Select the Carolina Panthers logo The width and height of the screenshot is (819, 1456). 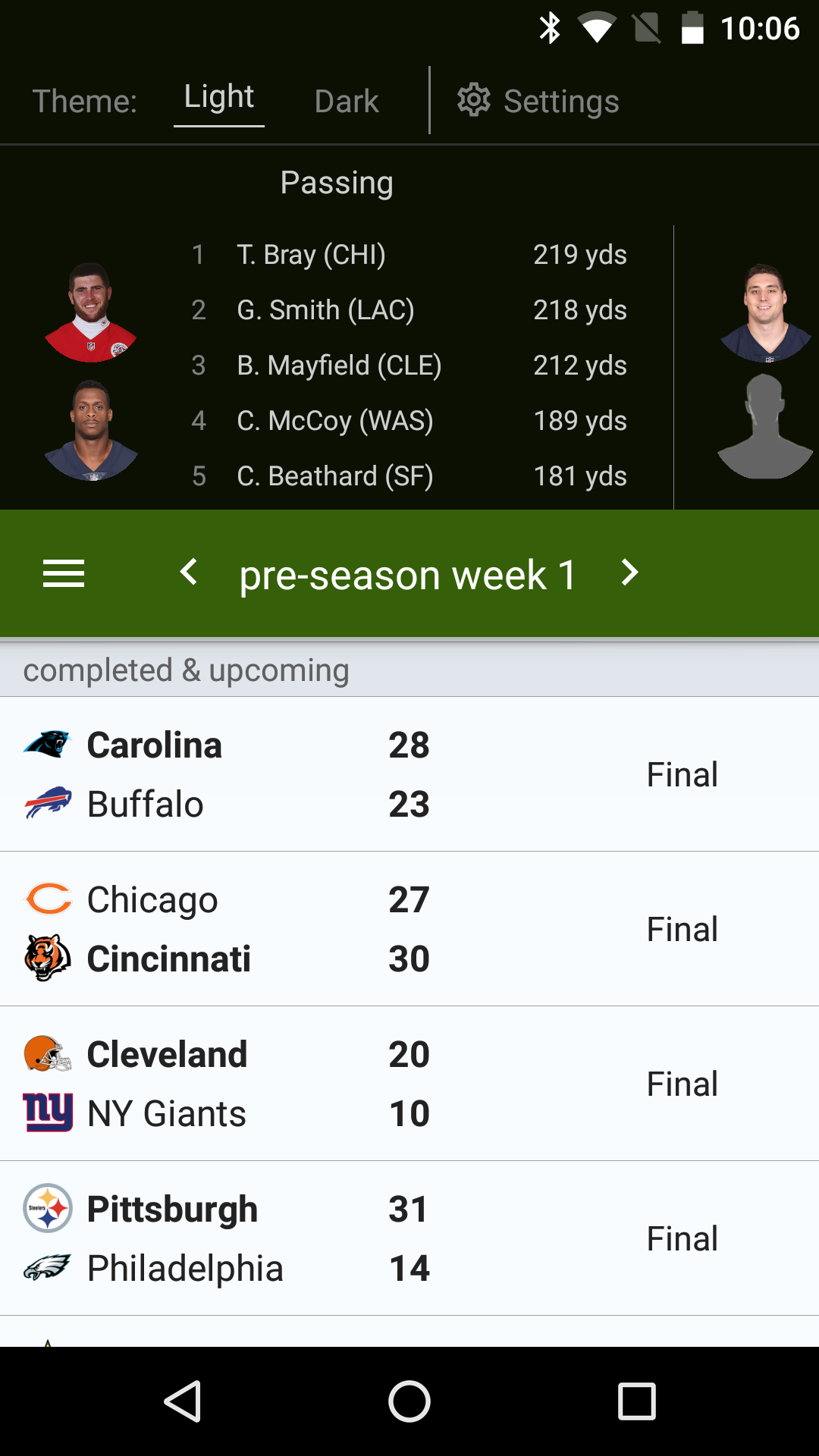[47, 745]
